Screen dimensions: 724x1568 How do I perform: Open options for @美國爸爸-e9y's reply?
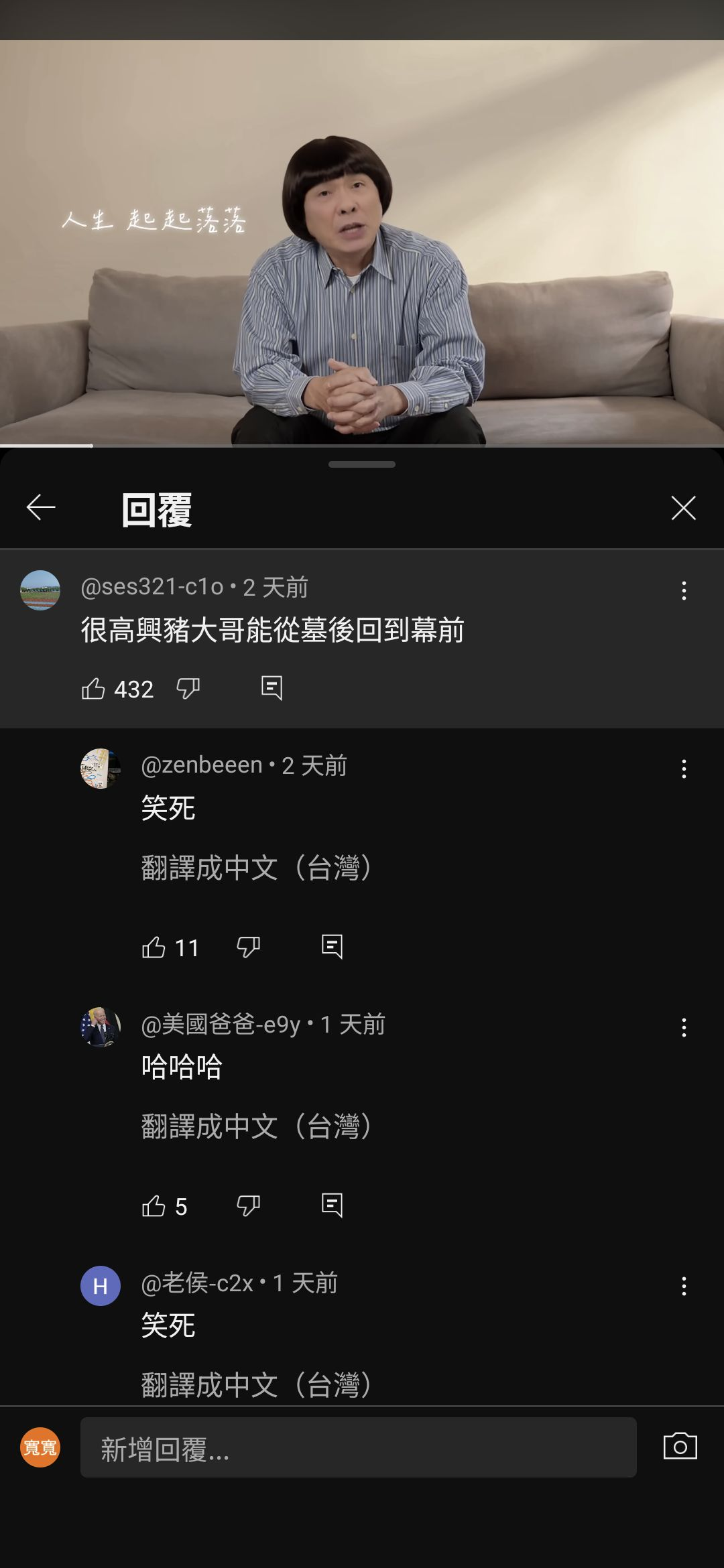point(684,1027)
